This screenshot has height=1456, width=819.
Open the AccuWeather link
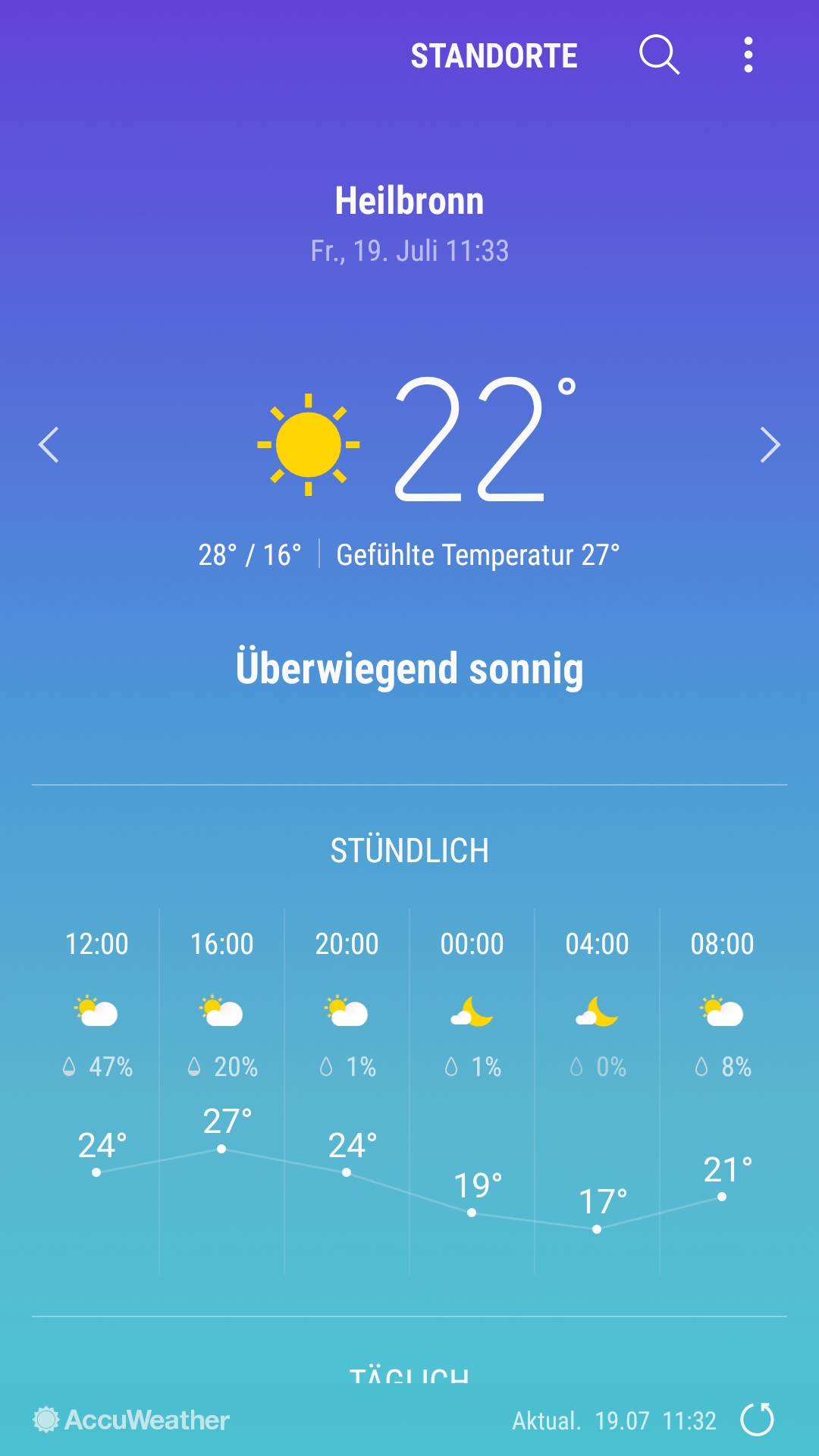[x=131, y=1420]
